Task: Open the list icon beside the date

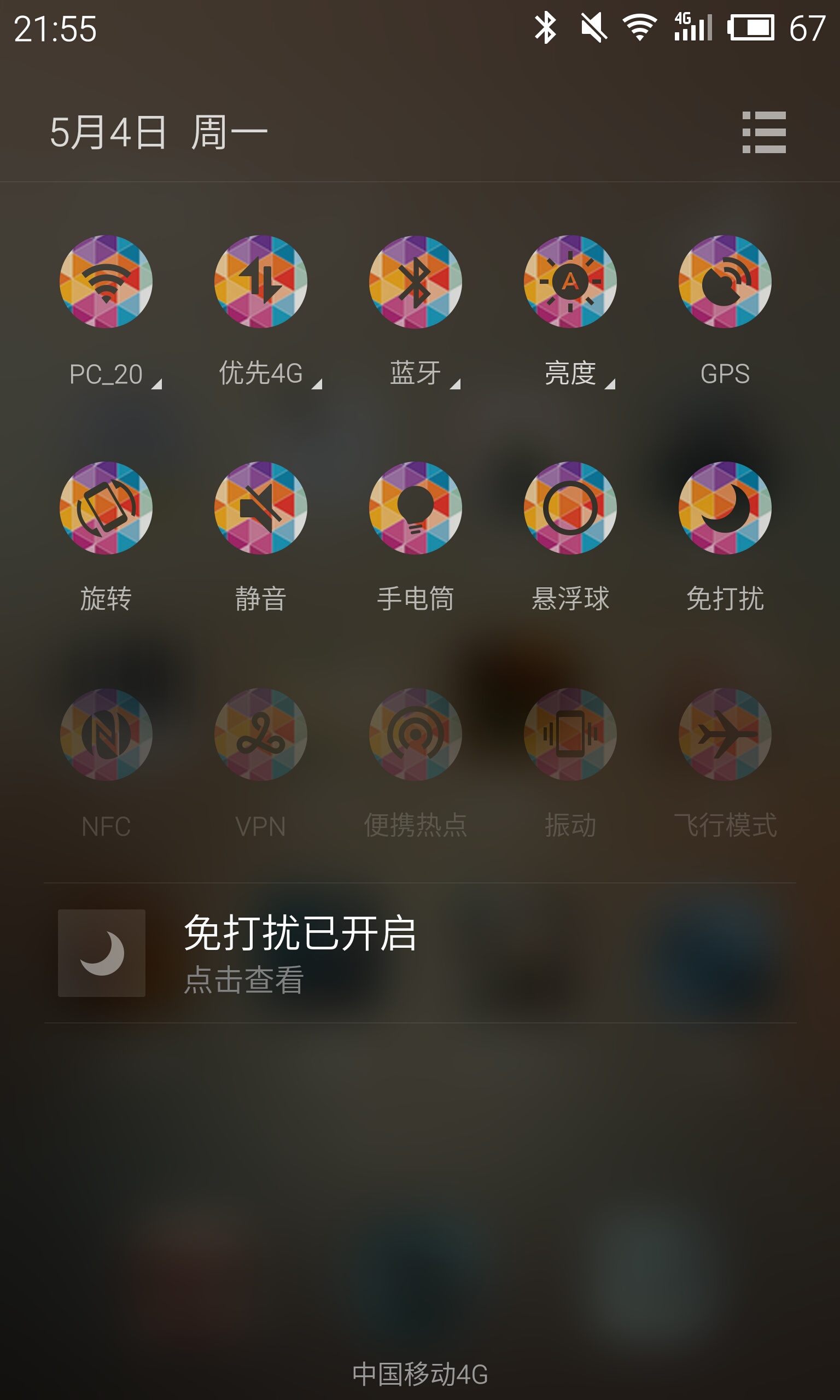Action: (763, 132)
